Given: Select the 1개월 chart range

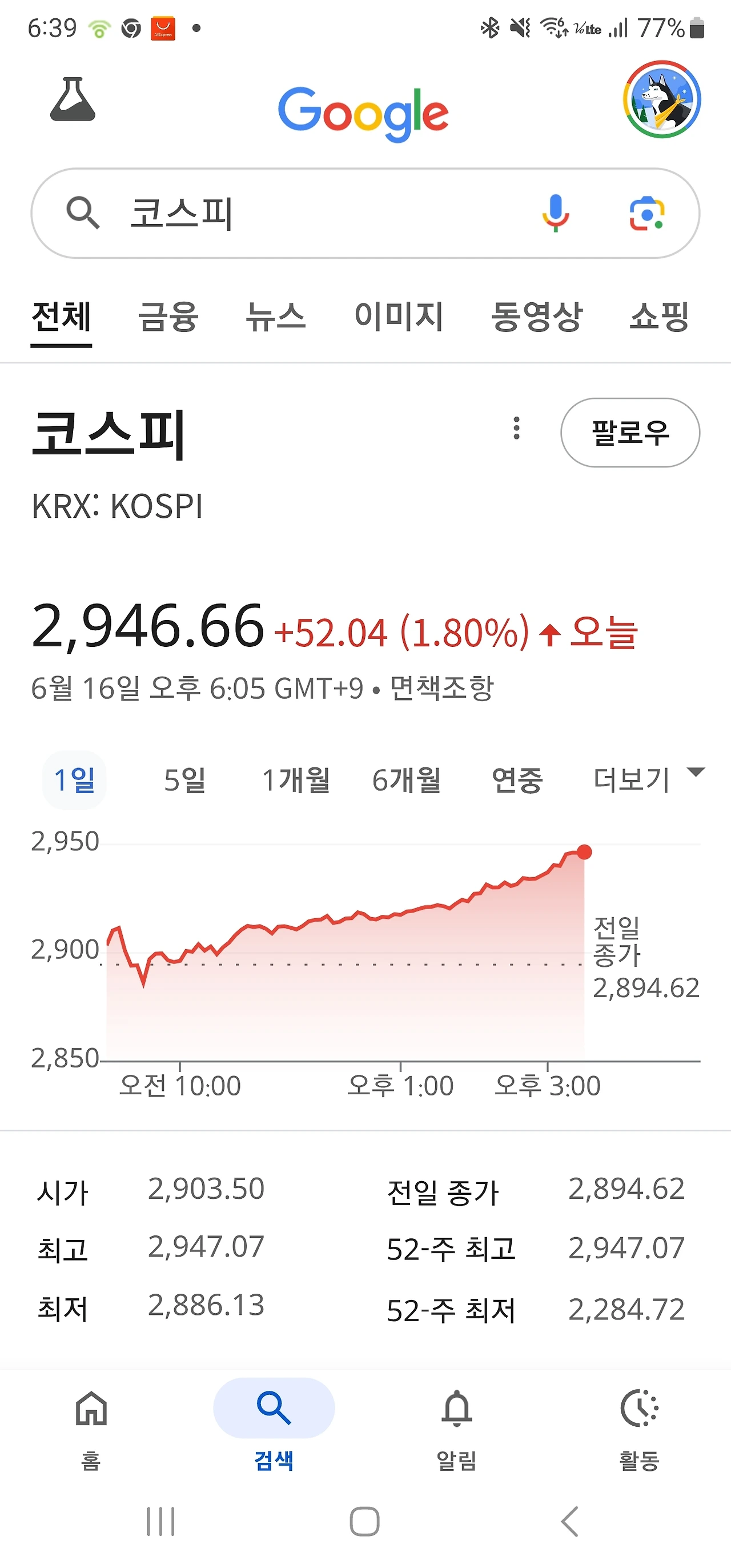Looking at the screenshot, I should tap(296, 781).
